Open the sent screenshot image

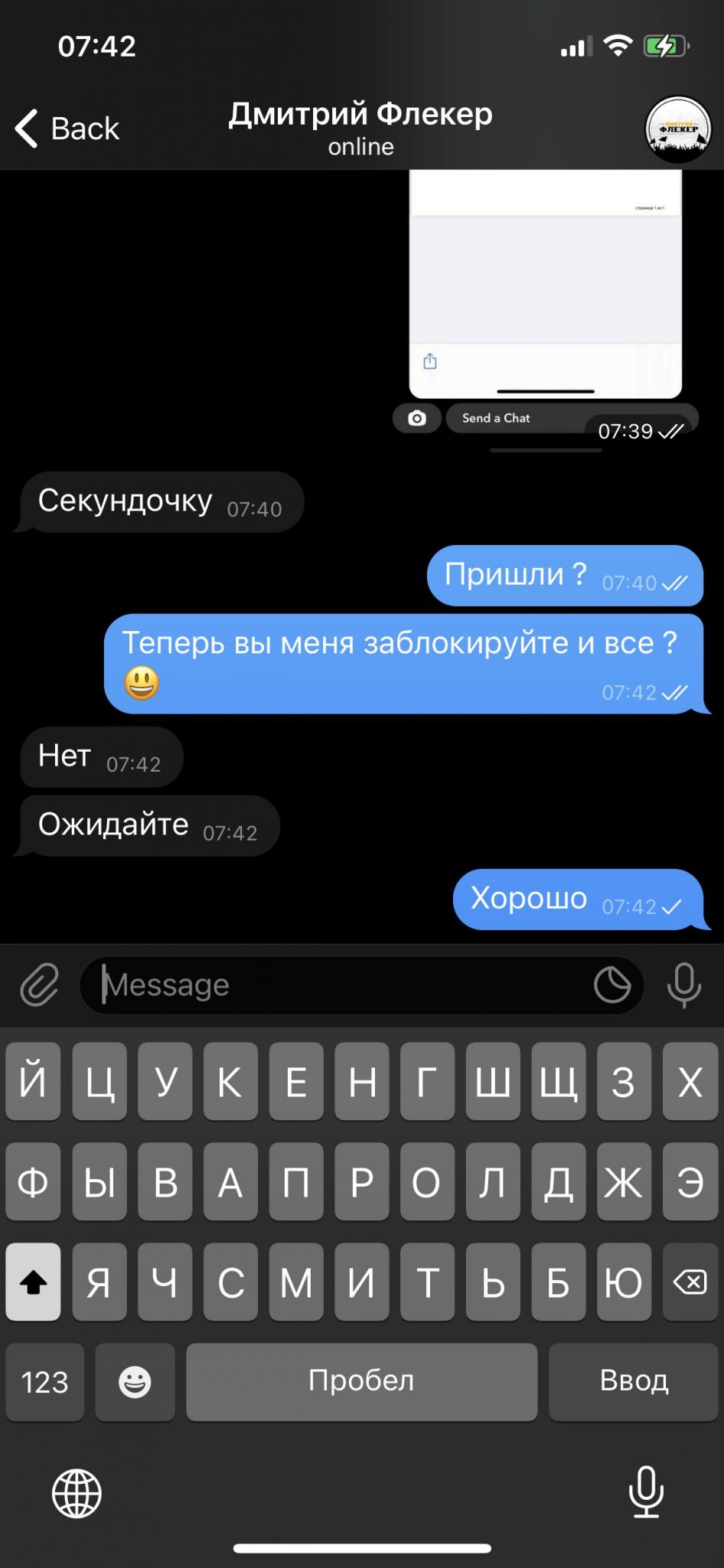point(546,306)
